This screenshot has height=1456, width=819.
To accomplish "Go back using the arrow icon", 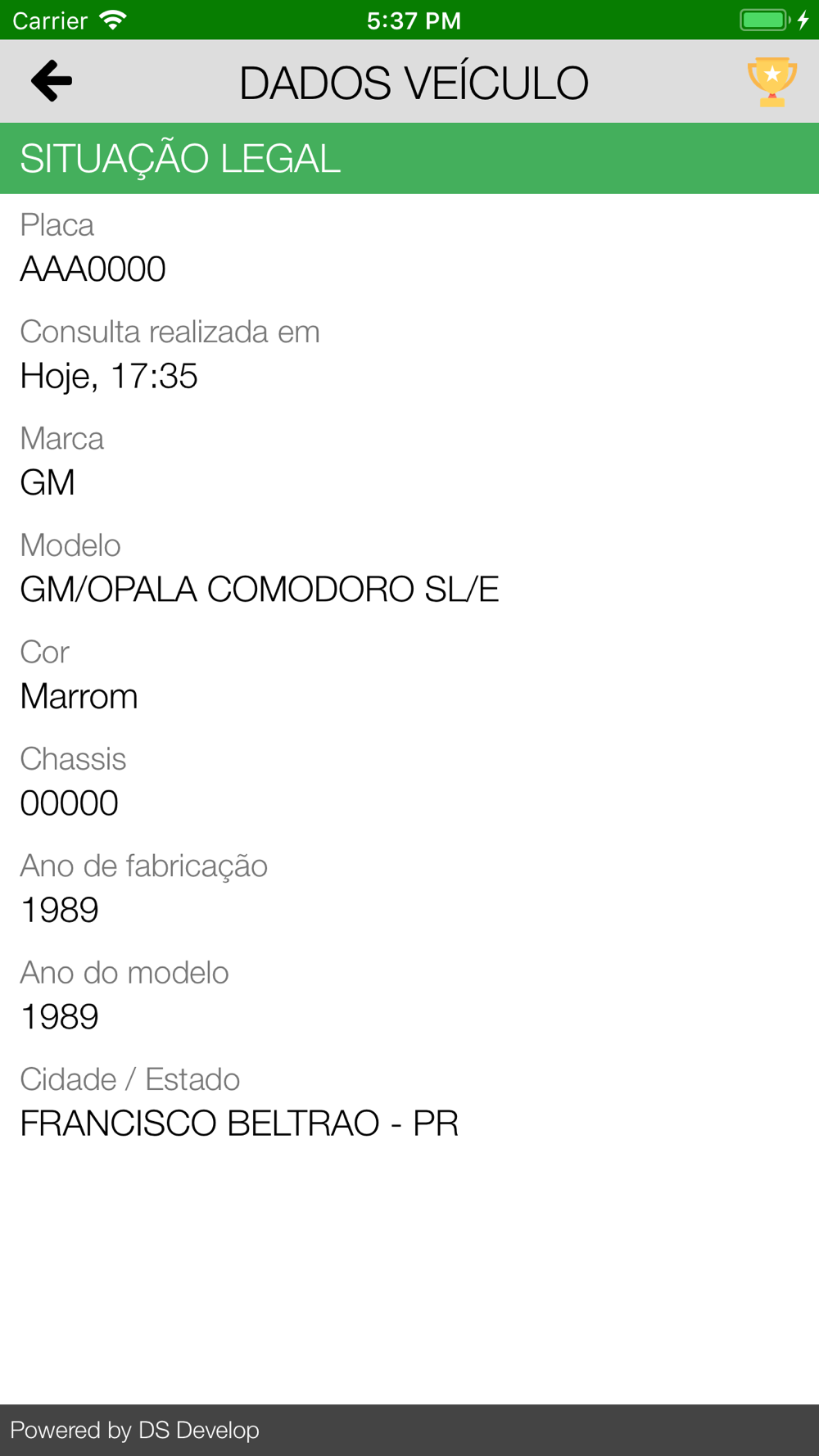I will (x=52, y=81).
